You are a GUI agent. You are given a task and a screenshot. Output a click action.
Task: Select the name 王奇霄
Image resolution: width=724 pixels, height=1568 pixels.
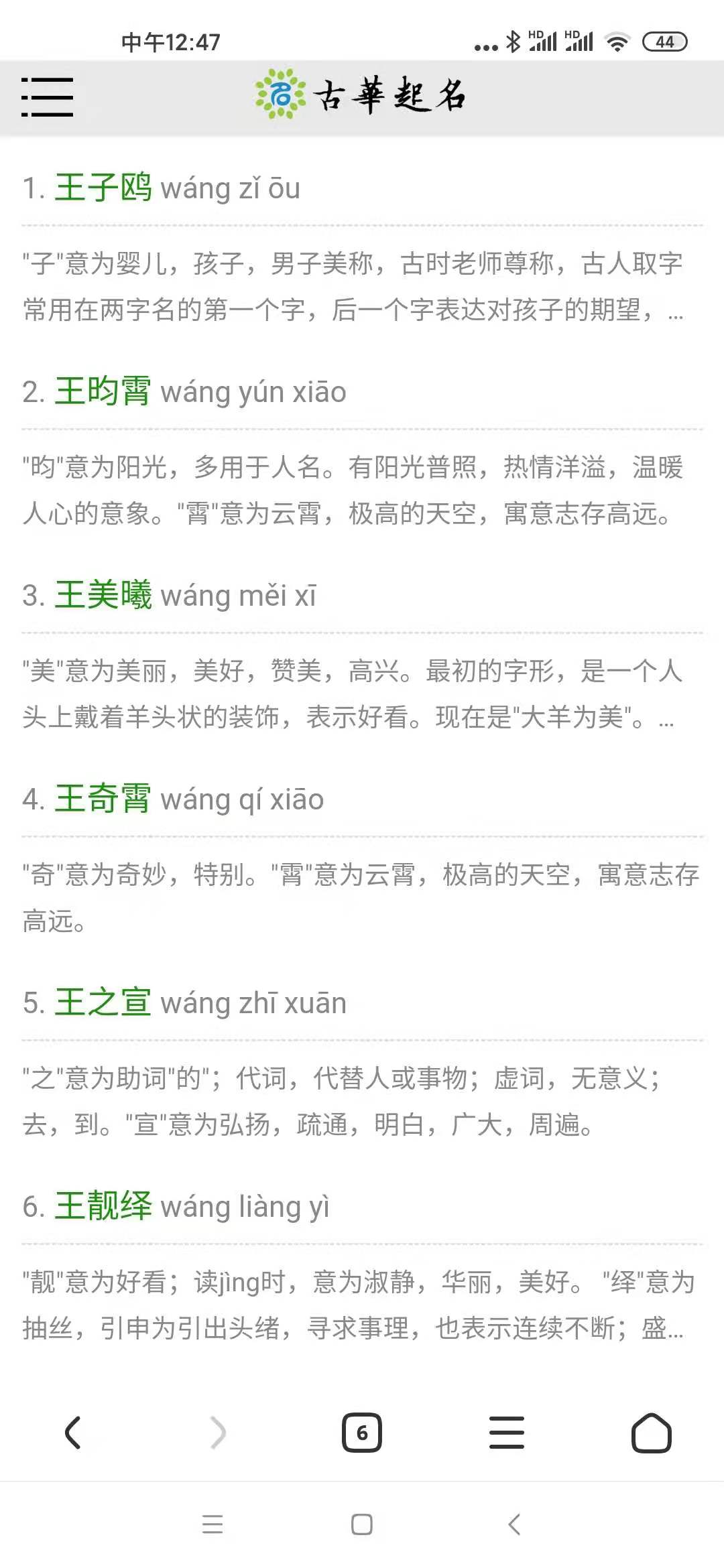[103, 799]
